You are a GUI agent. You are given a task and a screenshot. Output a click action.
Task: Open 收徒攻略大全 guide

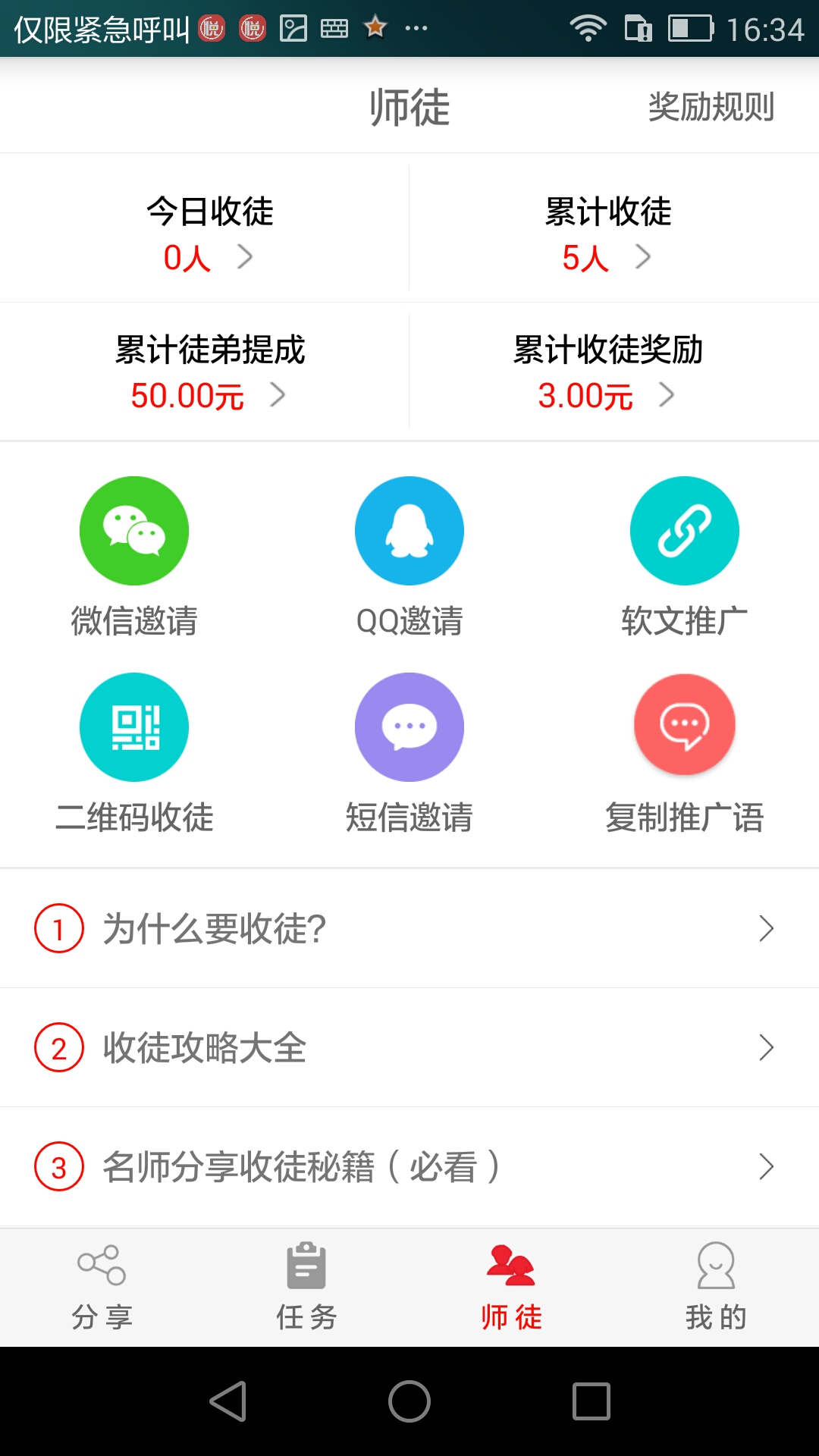point(409,1048)
